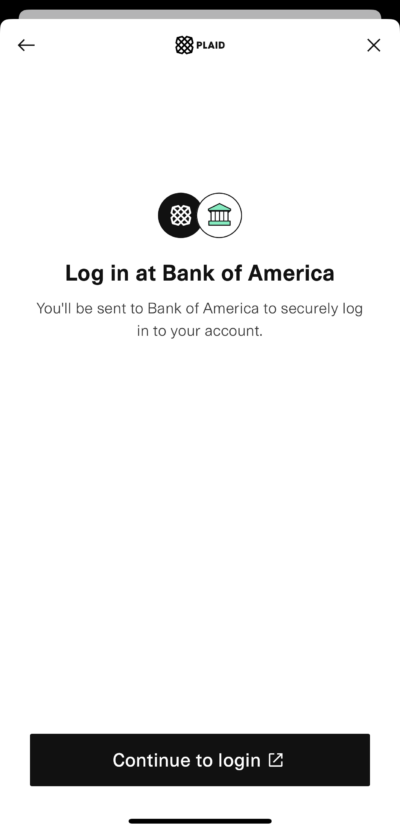Tap Continue to login button
Image resolution: width=400 pixels, height=831 pixels.
tap(200, 759)
